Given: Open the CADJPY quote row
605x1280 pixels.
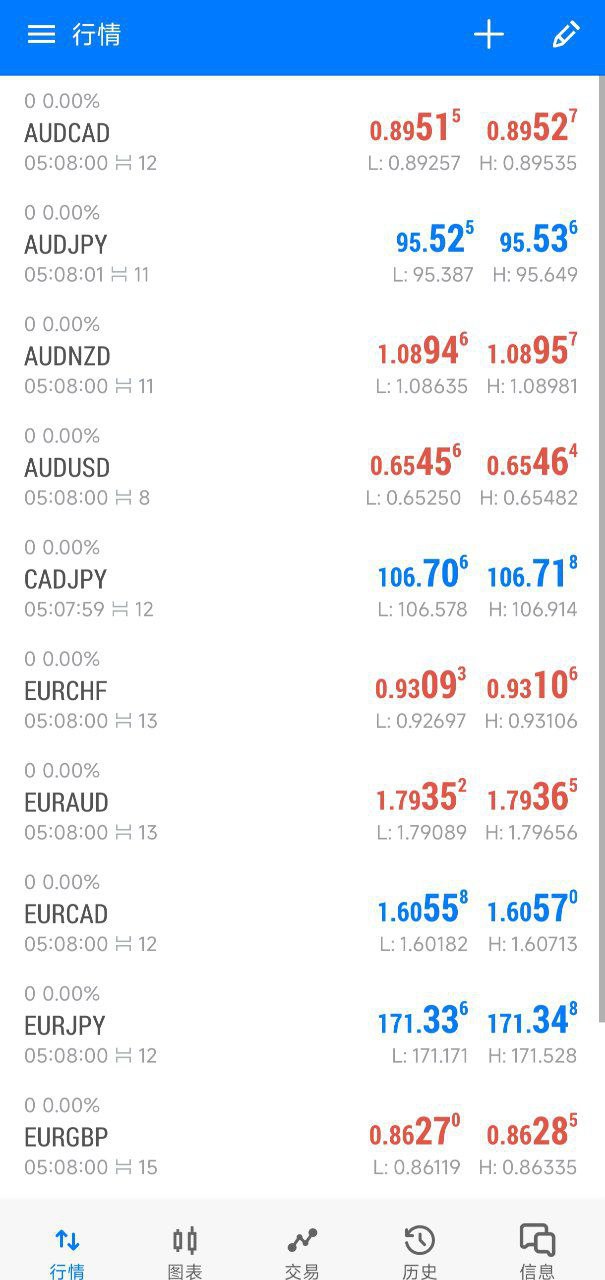Looking at the screenshot, I should (302, 578).
